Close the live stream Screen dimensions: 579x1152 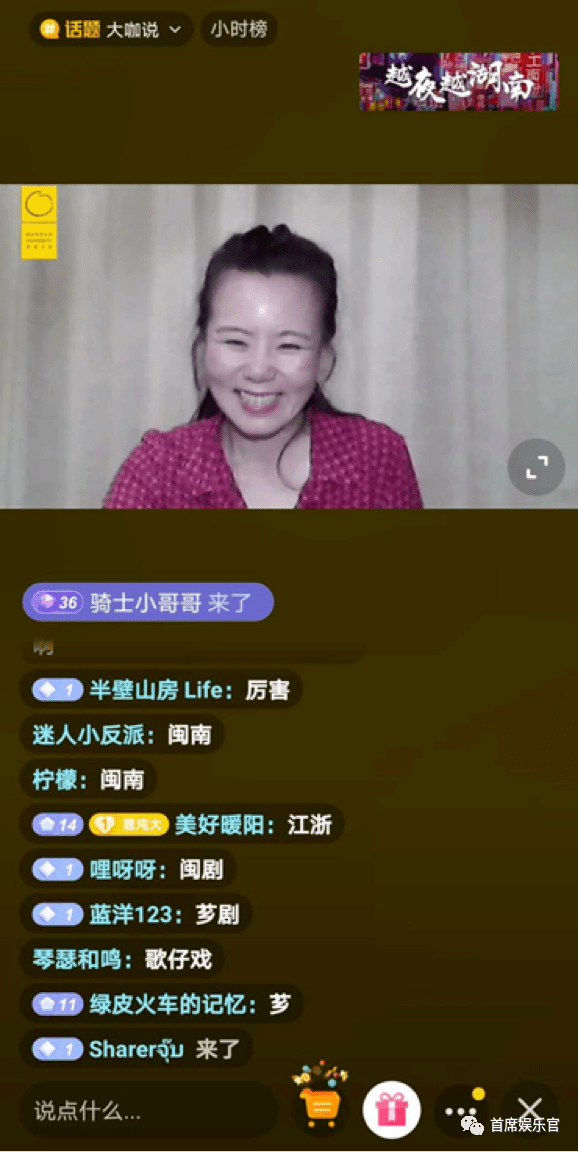click(530, 1109)
